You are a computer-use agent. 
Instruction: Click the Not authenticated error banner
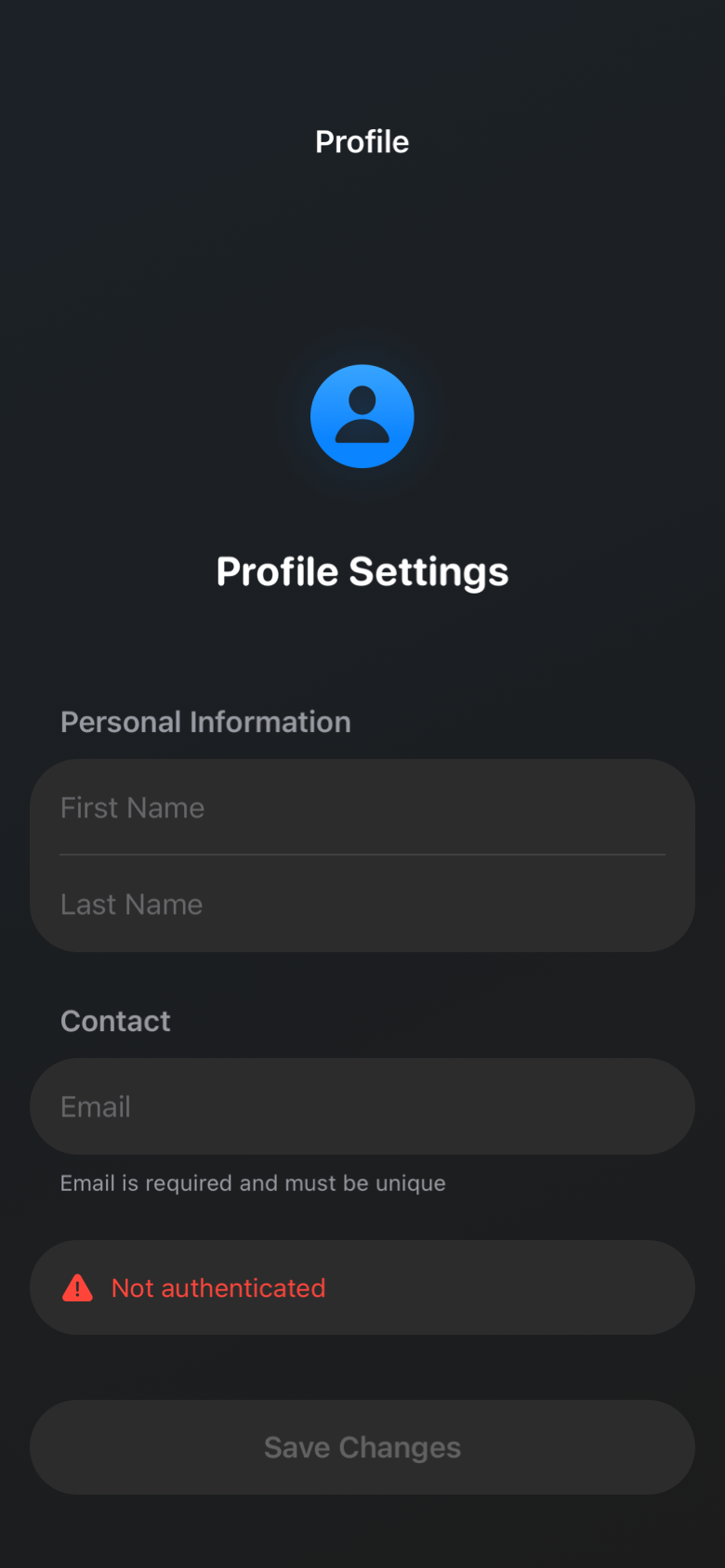362,1287
